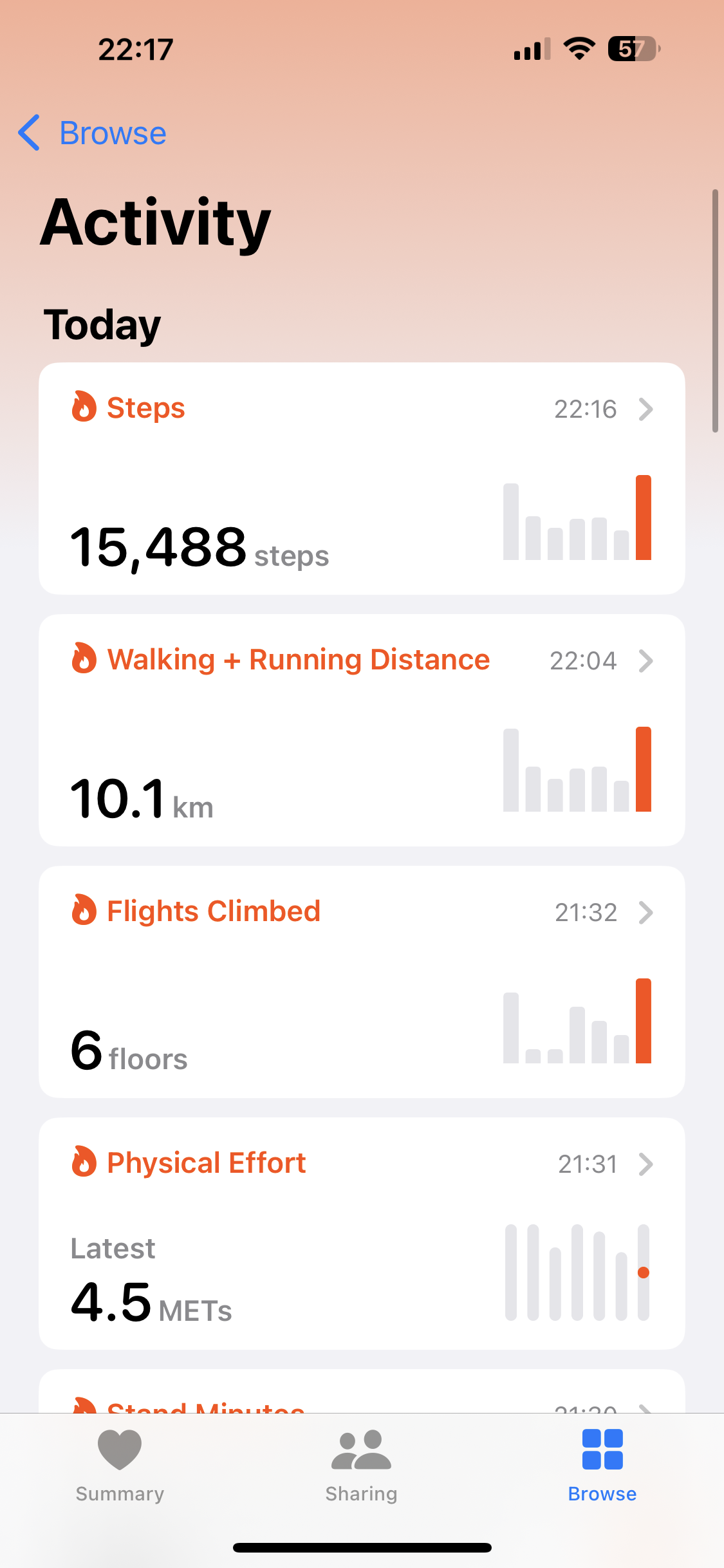Go back to Browse
Viewport: 724px width, 1568px height.
92,133
